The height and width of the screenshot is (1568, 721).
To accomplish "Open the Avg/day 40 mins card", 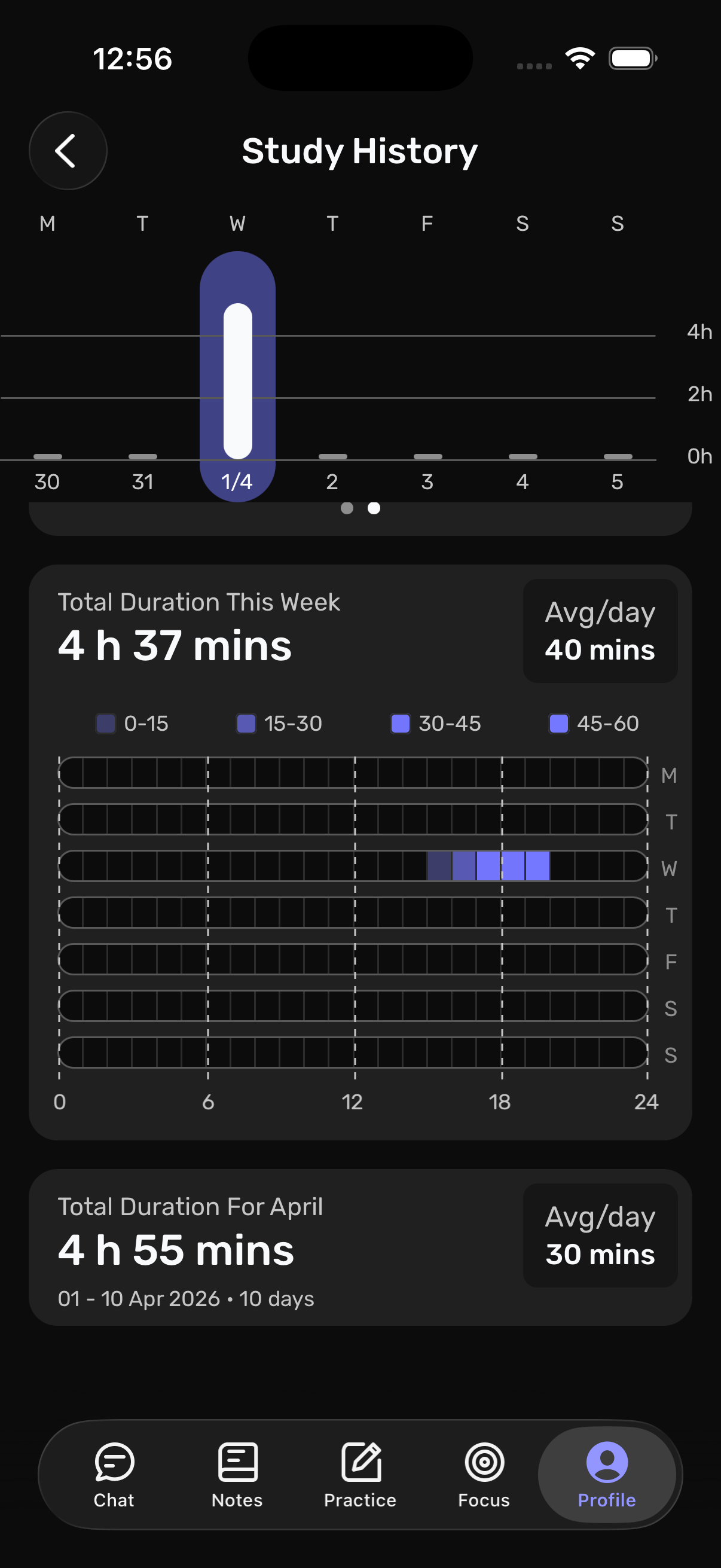I will [600, 630].
